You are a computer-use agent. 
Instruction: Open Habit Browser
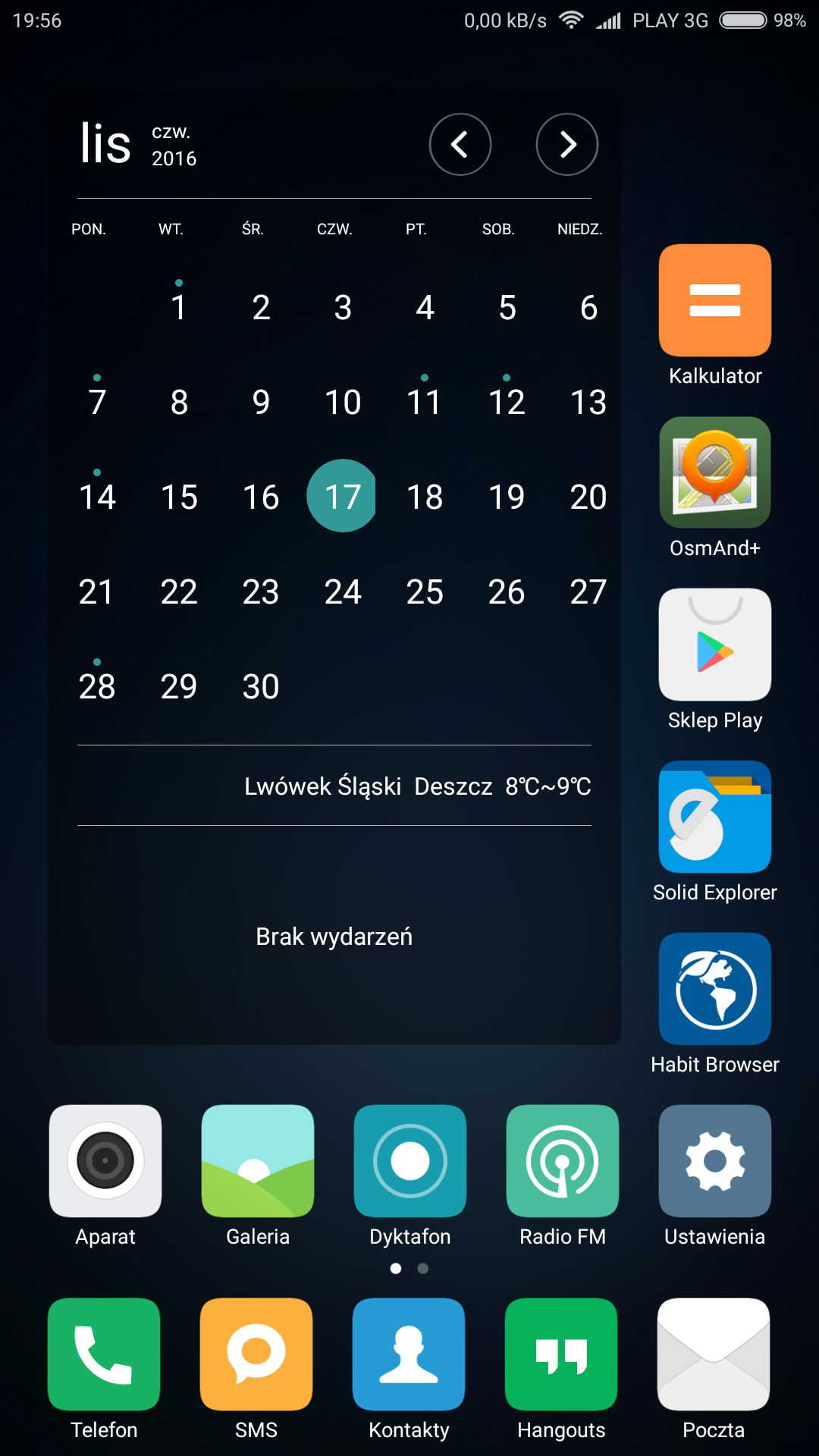point(714,989)
